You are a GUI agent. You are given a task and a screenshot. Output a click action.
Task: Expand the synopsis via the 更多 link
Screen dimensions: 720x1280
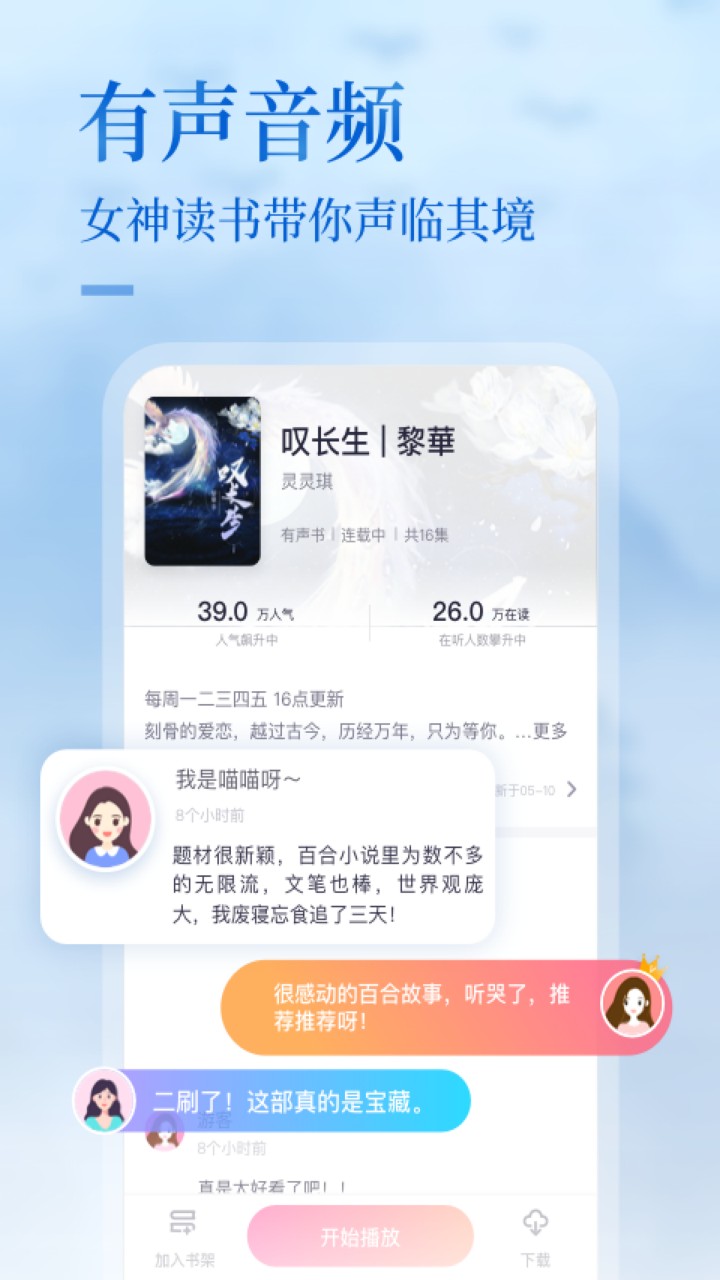(x=551, y=732)
